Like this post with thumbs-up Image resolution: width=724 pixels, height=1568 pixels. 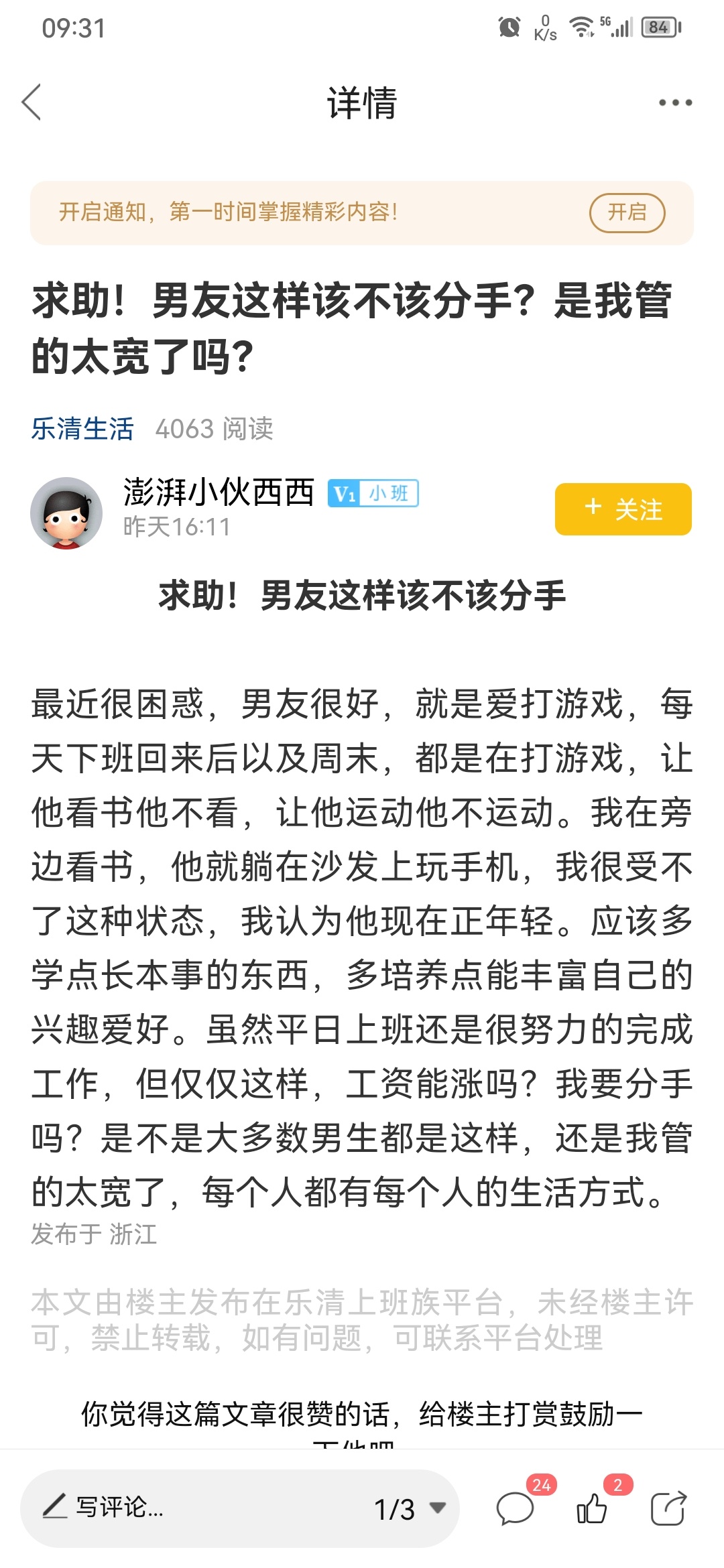coord(592,1509)
